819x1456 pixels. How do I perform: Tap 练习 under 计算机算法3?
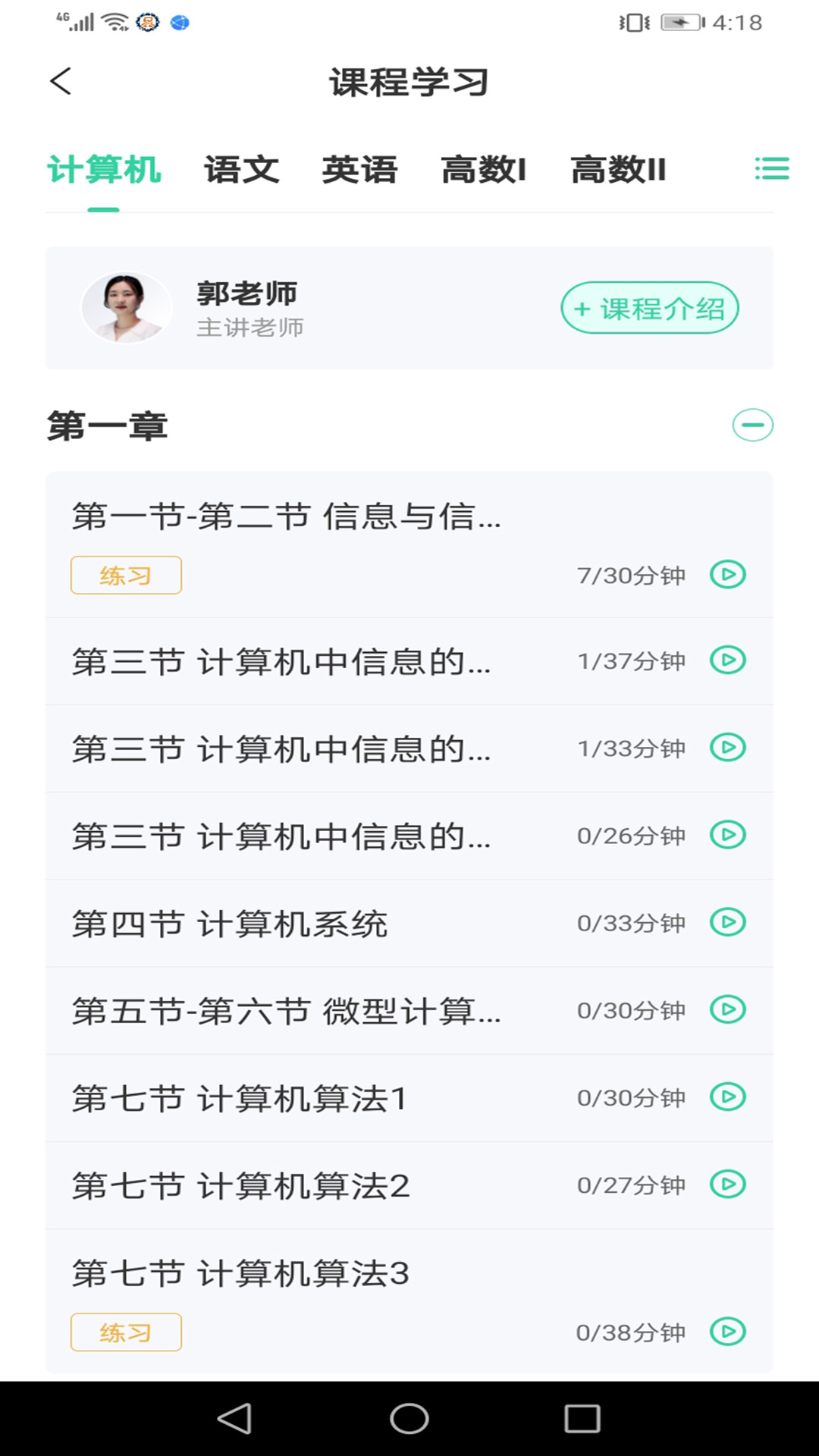click(126, 1331)
